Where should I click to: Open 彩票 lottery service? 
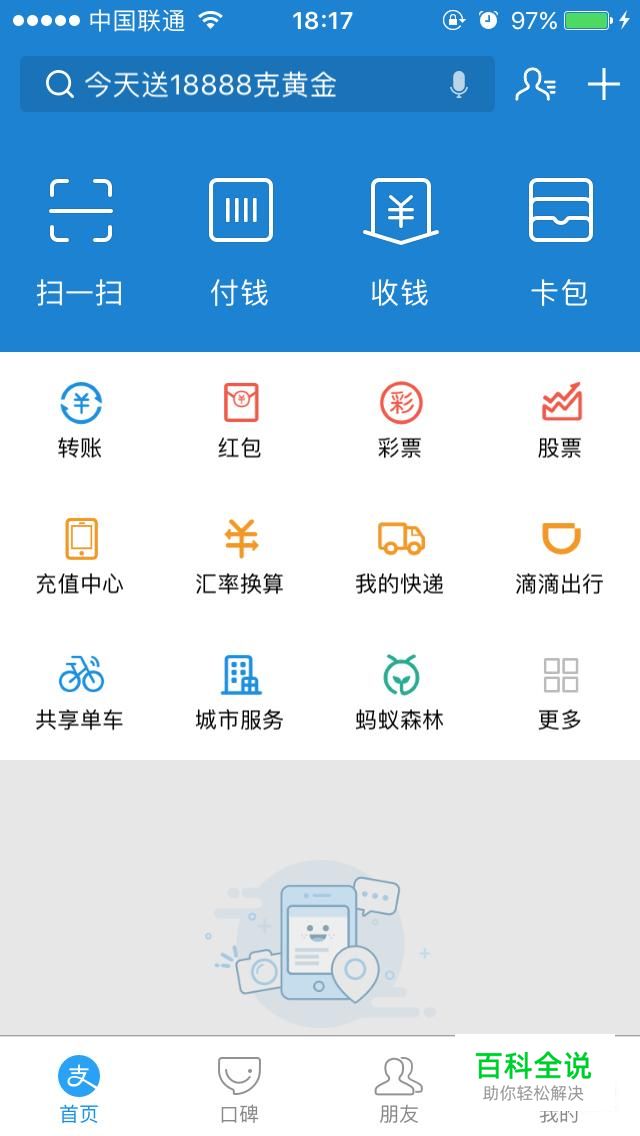tap(400, 420)
